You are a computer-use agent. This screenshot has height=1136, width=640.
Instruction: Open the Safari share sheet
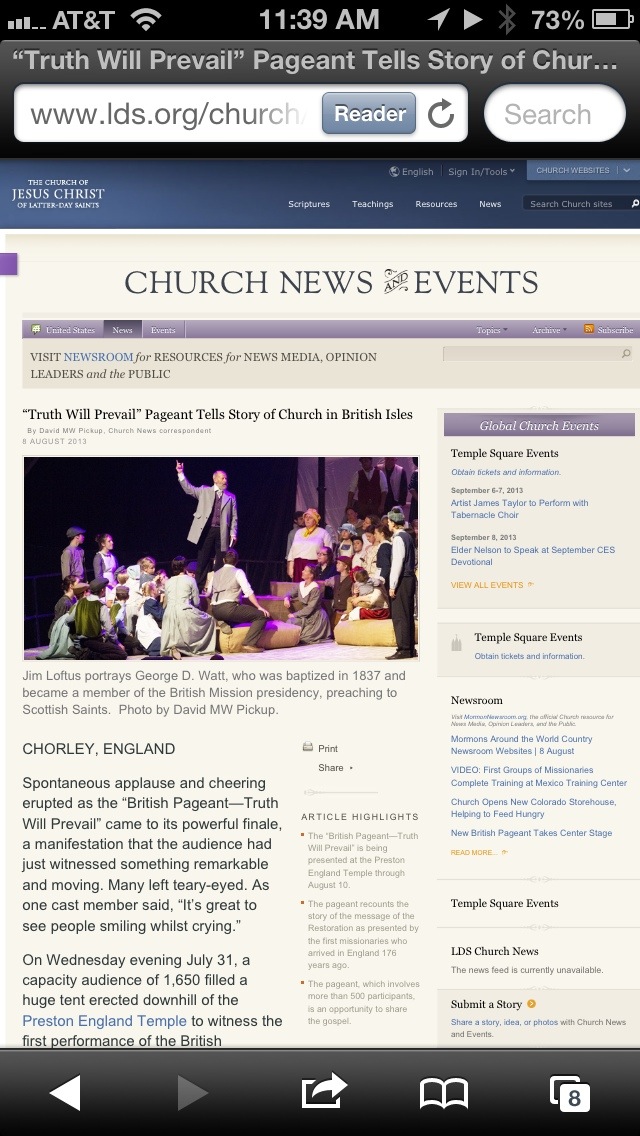pyautogui.click(x=324, y=1090)
